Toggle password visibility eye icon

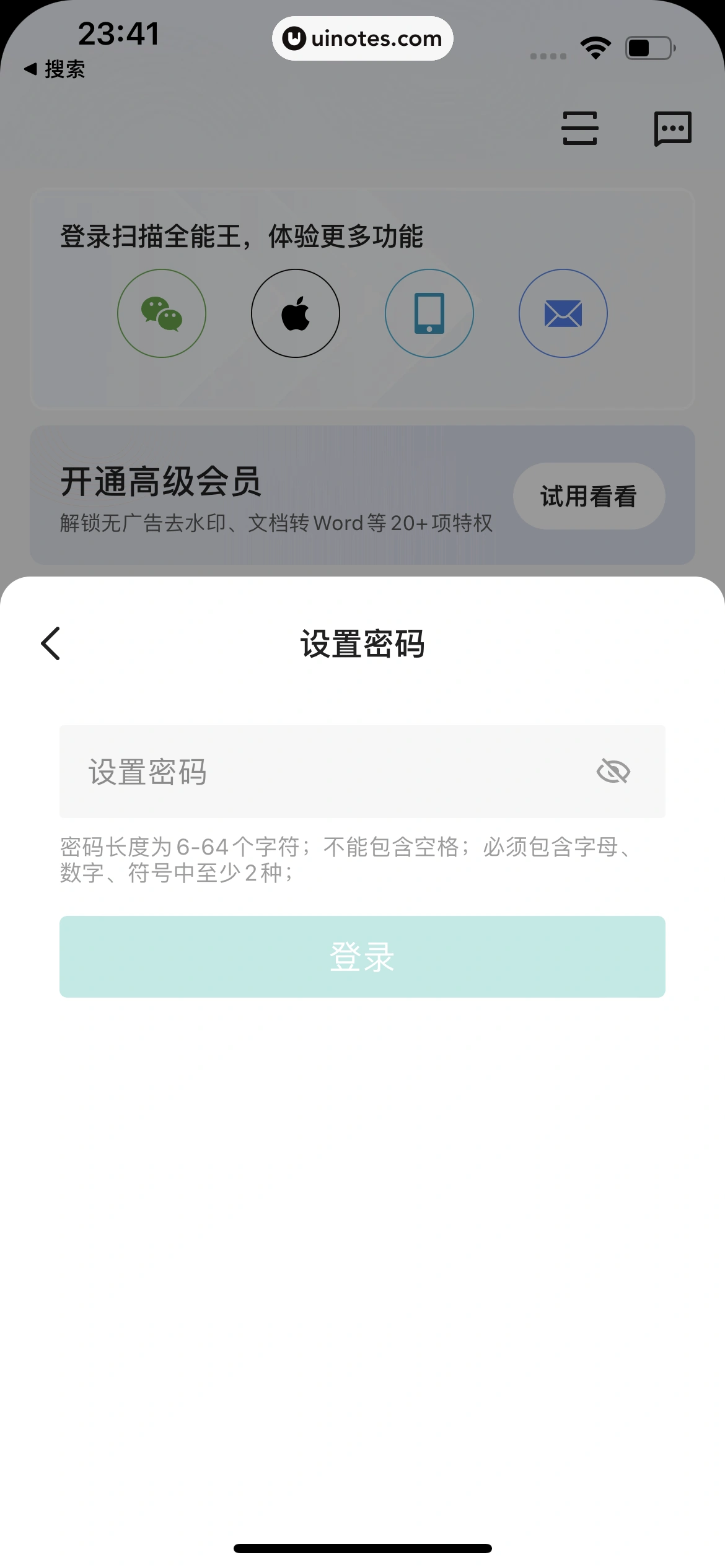click(x=613, y=772)
